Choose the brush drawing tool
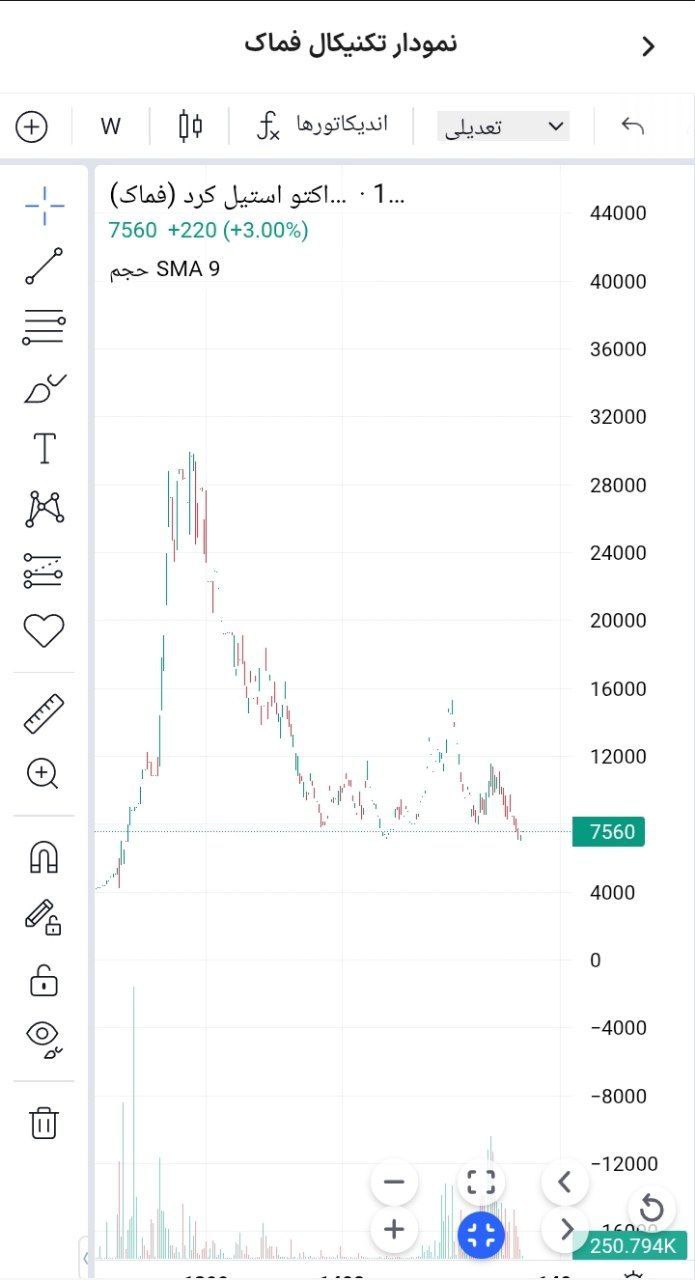The width and height of the screenshot is (695, 1280). coord(44,389)
